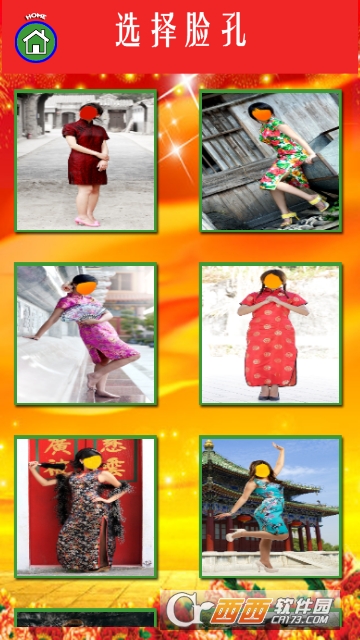
Task: Choose the floral green dress photo
Action: point(271,161)
